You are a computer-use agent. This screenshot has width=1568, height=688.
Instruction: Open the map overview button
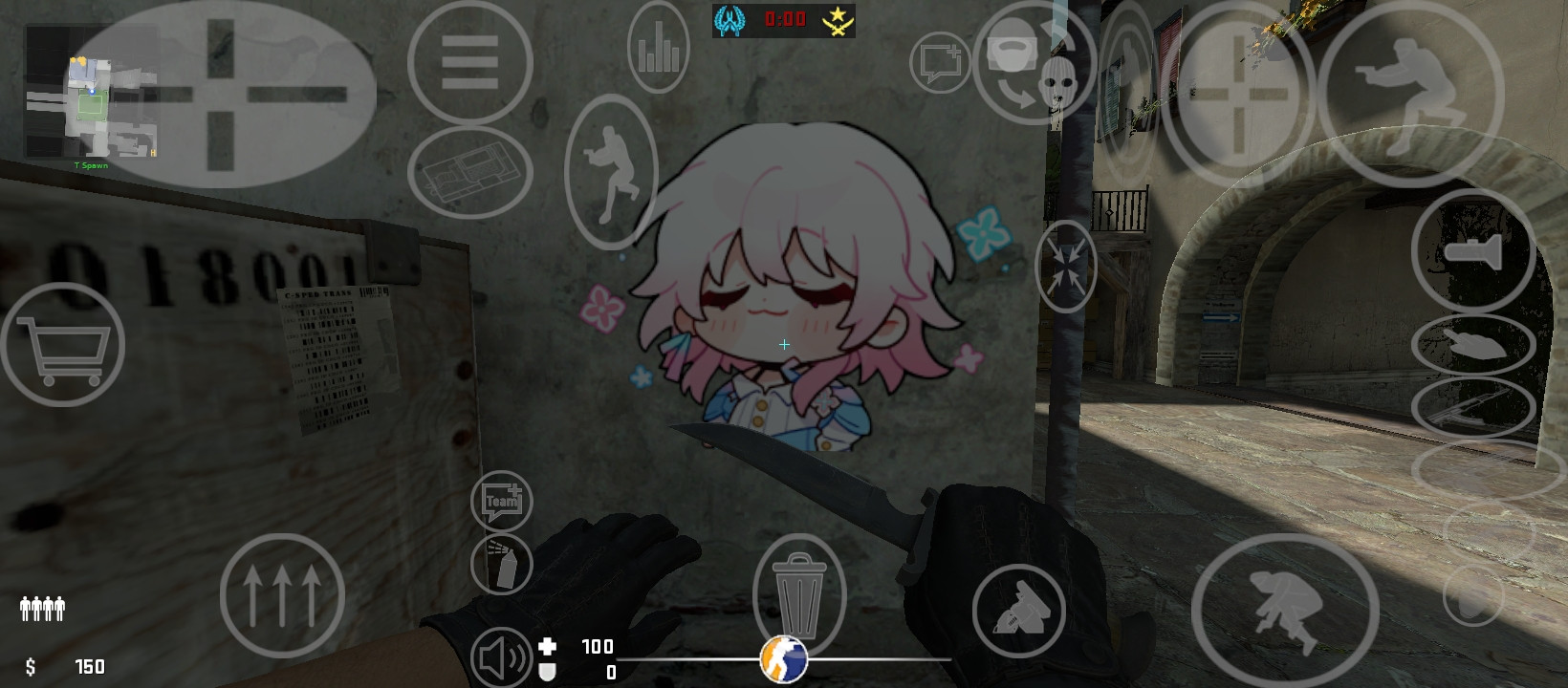[x=469, y=174]
